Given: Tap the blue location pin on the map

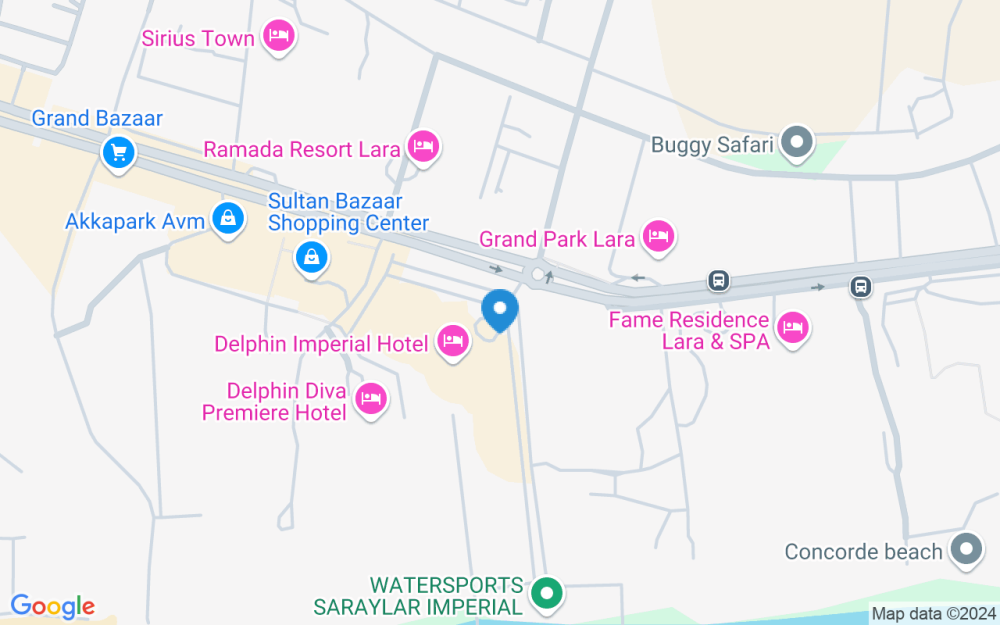Looking at the screenshot, I should [x=500, y=309].
